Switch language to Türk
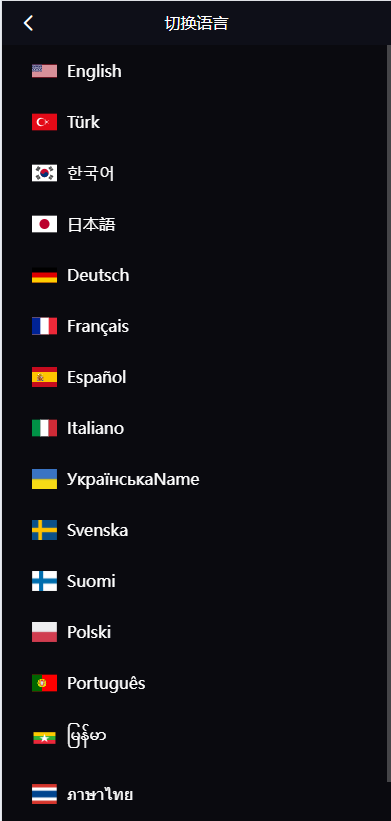This screenshot has width=391, height=821. 195,122
